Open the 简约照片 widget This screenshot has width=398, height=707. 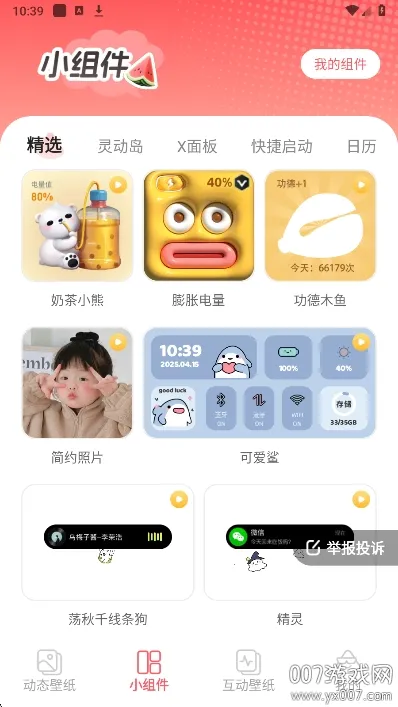[x=77, y=383]
